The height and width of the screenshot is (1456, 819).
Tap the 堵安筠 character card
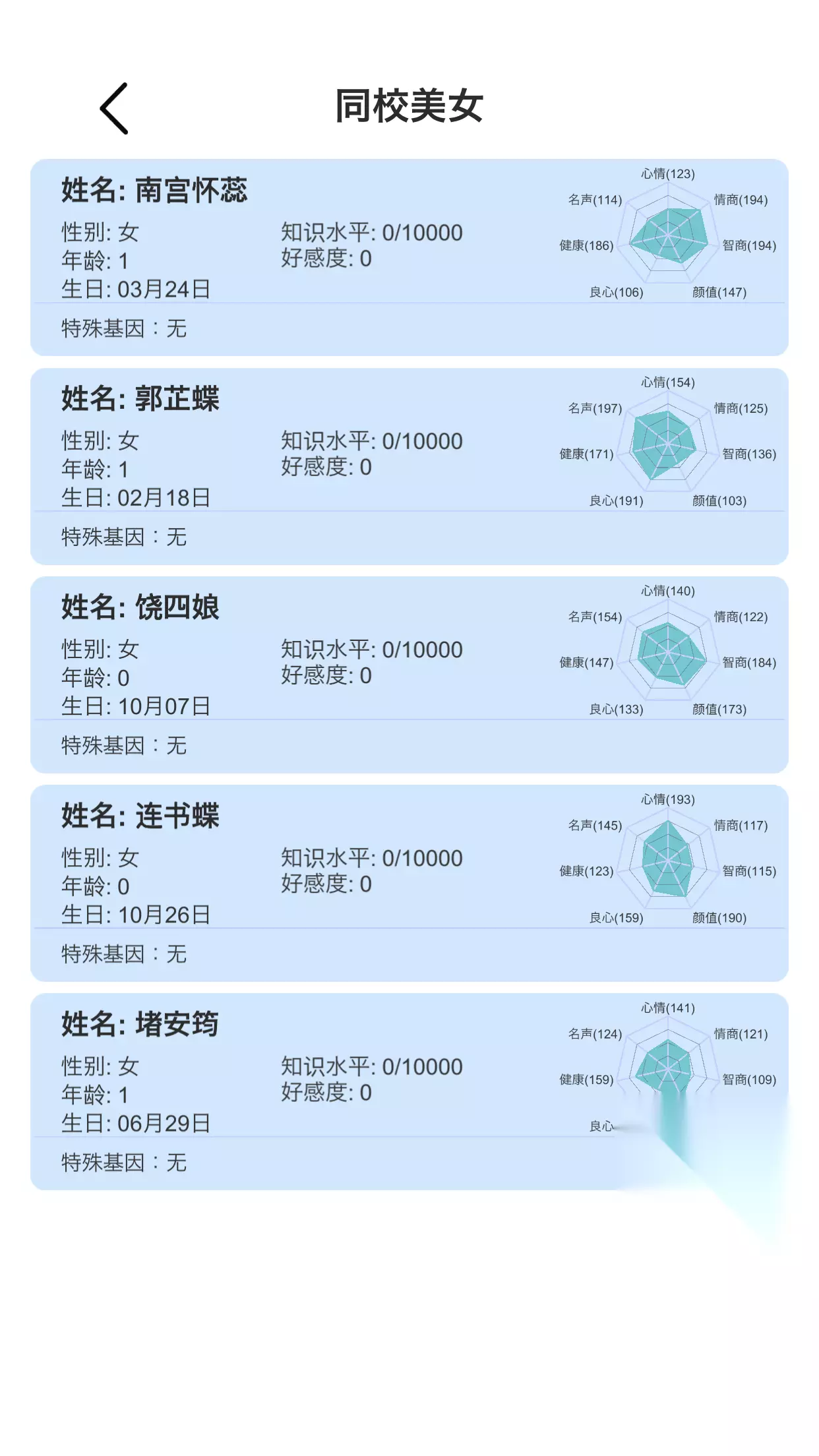click(x=409, y=1091)
